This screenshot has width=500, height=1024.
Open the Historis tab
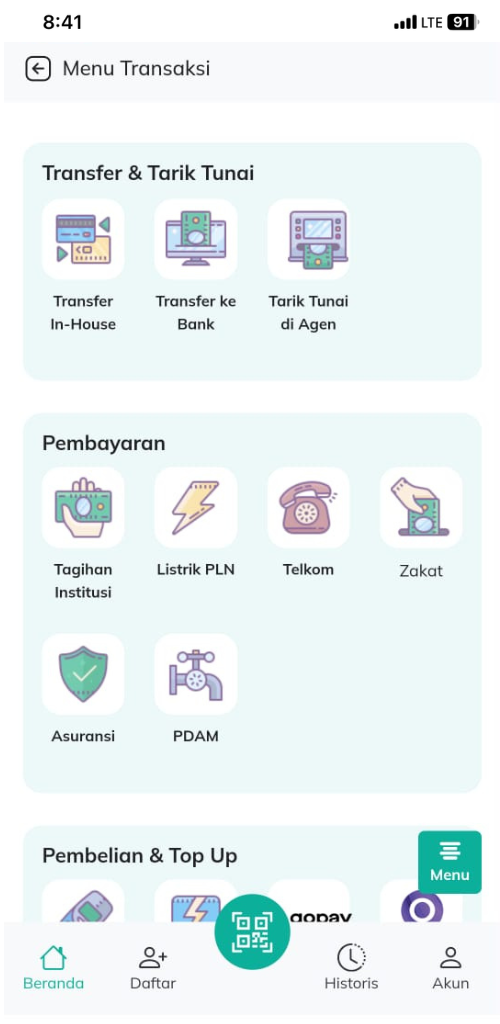(351, 968)
